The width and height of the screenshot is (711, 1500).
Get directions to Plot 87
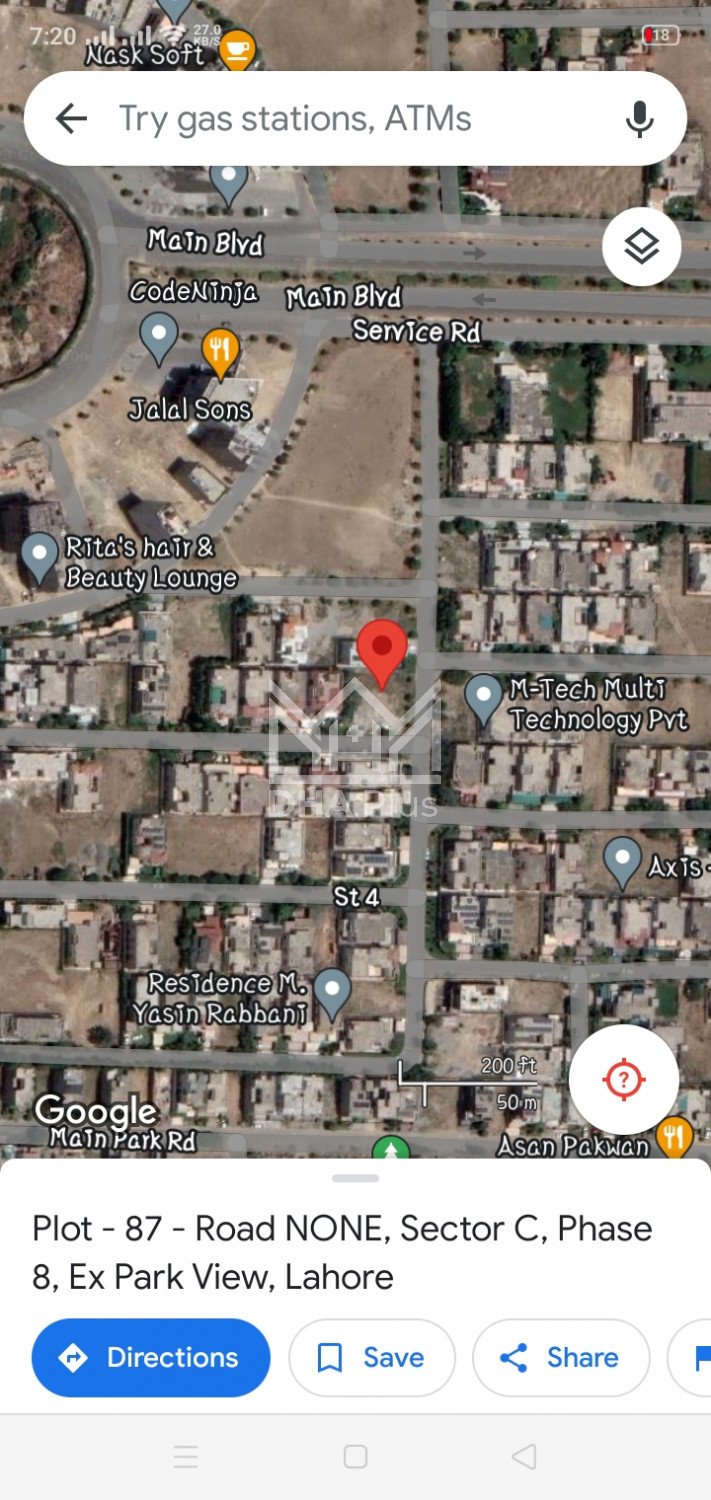(151, 1357)
